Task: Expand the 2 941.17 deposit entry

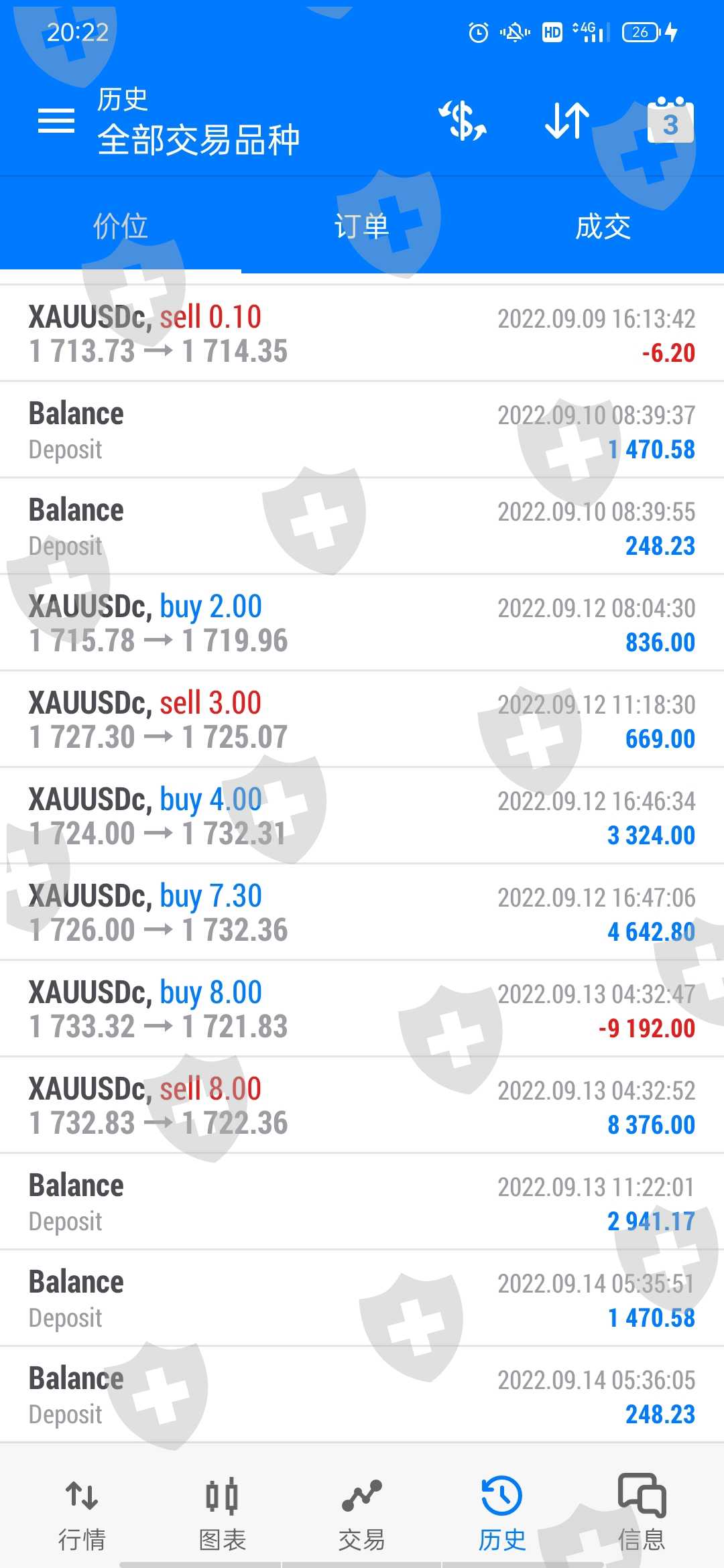Action: pyautogui.click(x=362, y=1202)
